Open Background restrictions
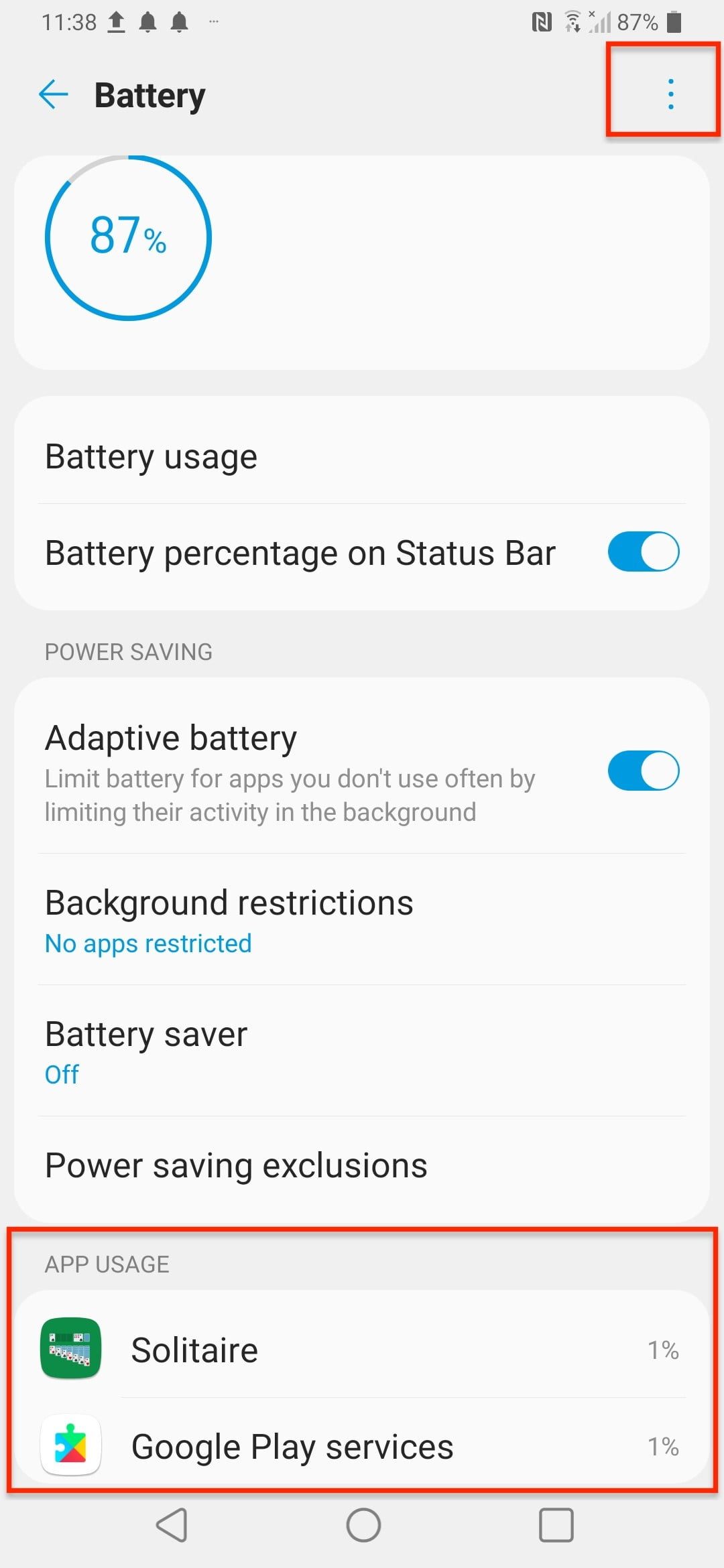 (x=362, y=919)
